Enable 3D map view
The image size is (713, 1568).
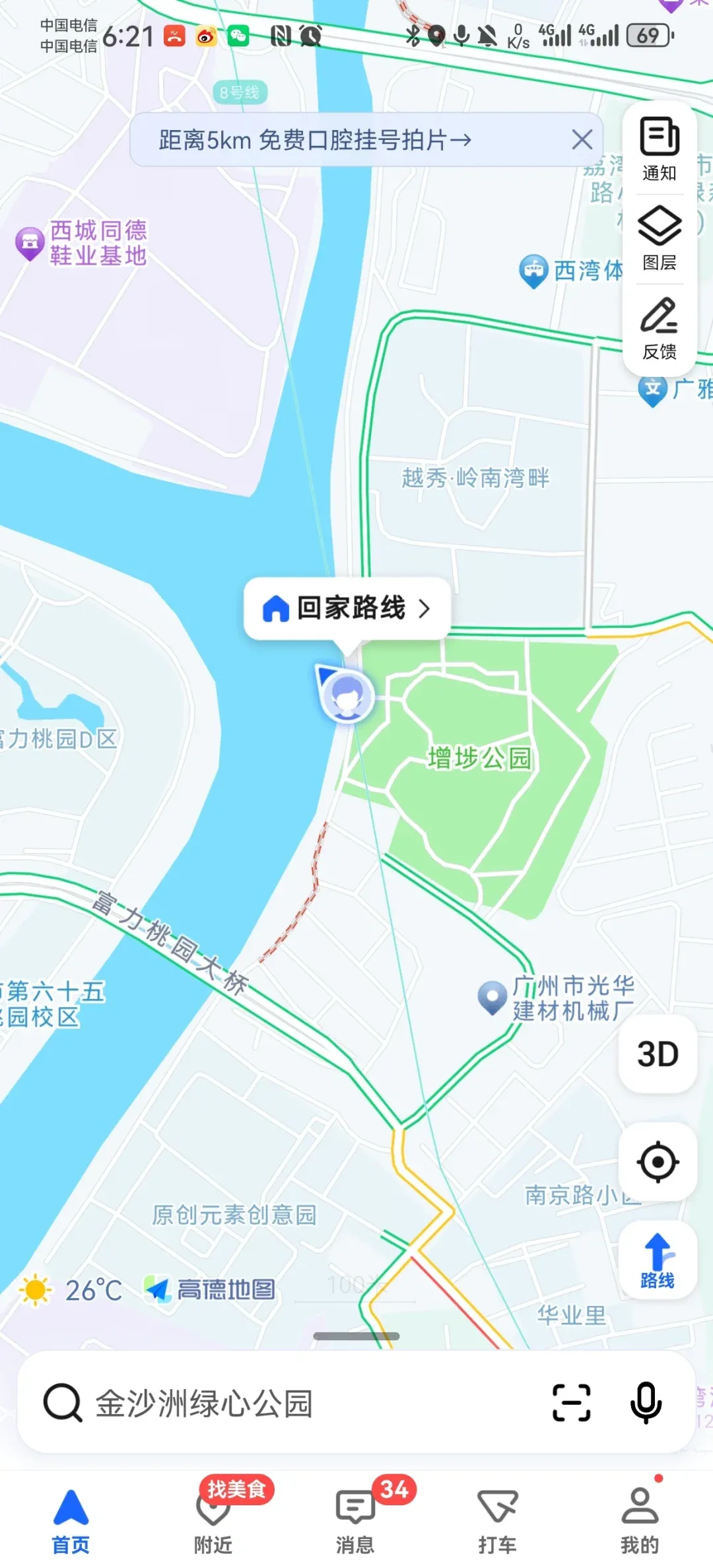[658, 1054]
